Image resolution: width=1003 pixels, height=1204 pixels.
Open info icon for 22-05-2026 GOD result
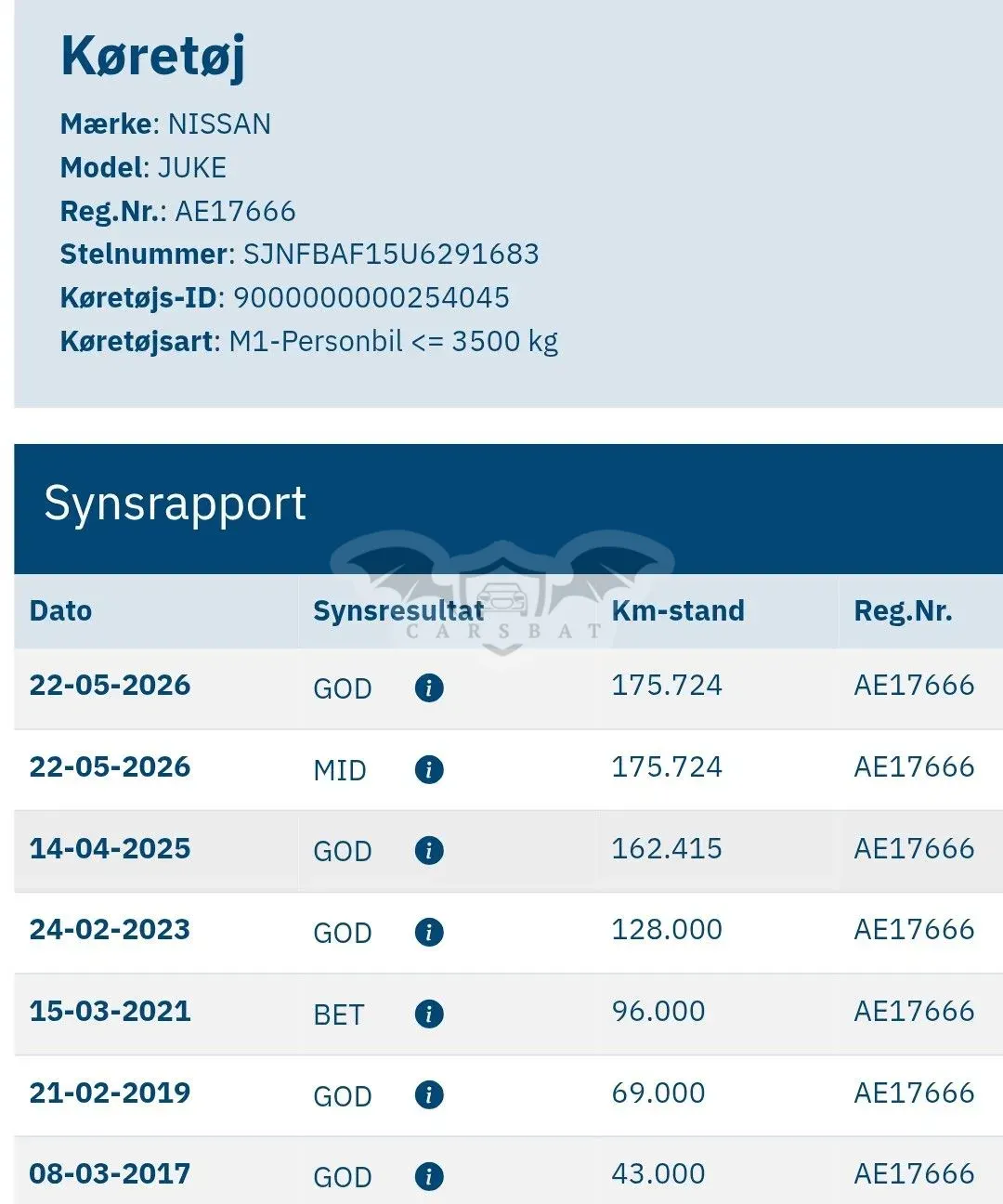tap(428, 687)
